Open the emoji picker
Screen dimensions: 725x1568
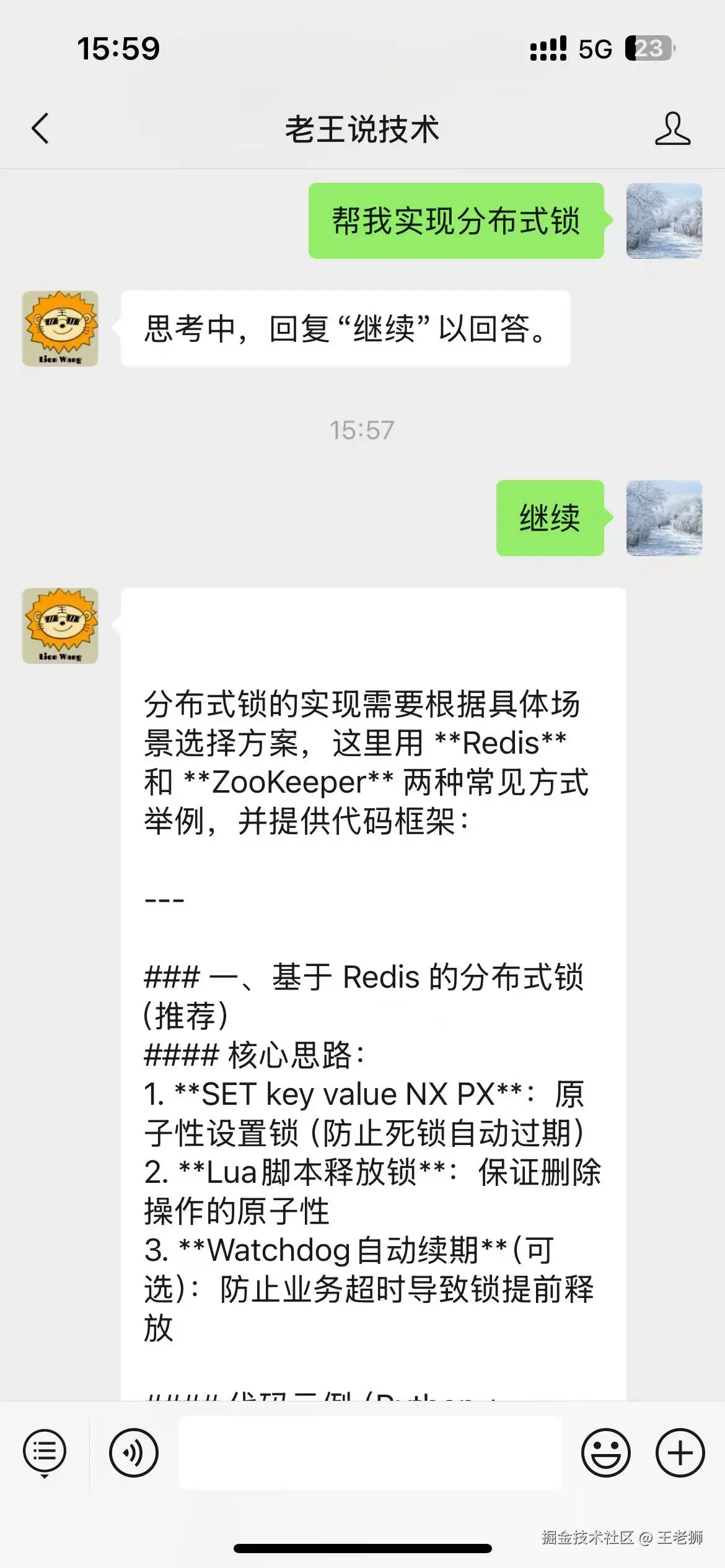[x=605, y=1453]
